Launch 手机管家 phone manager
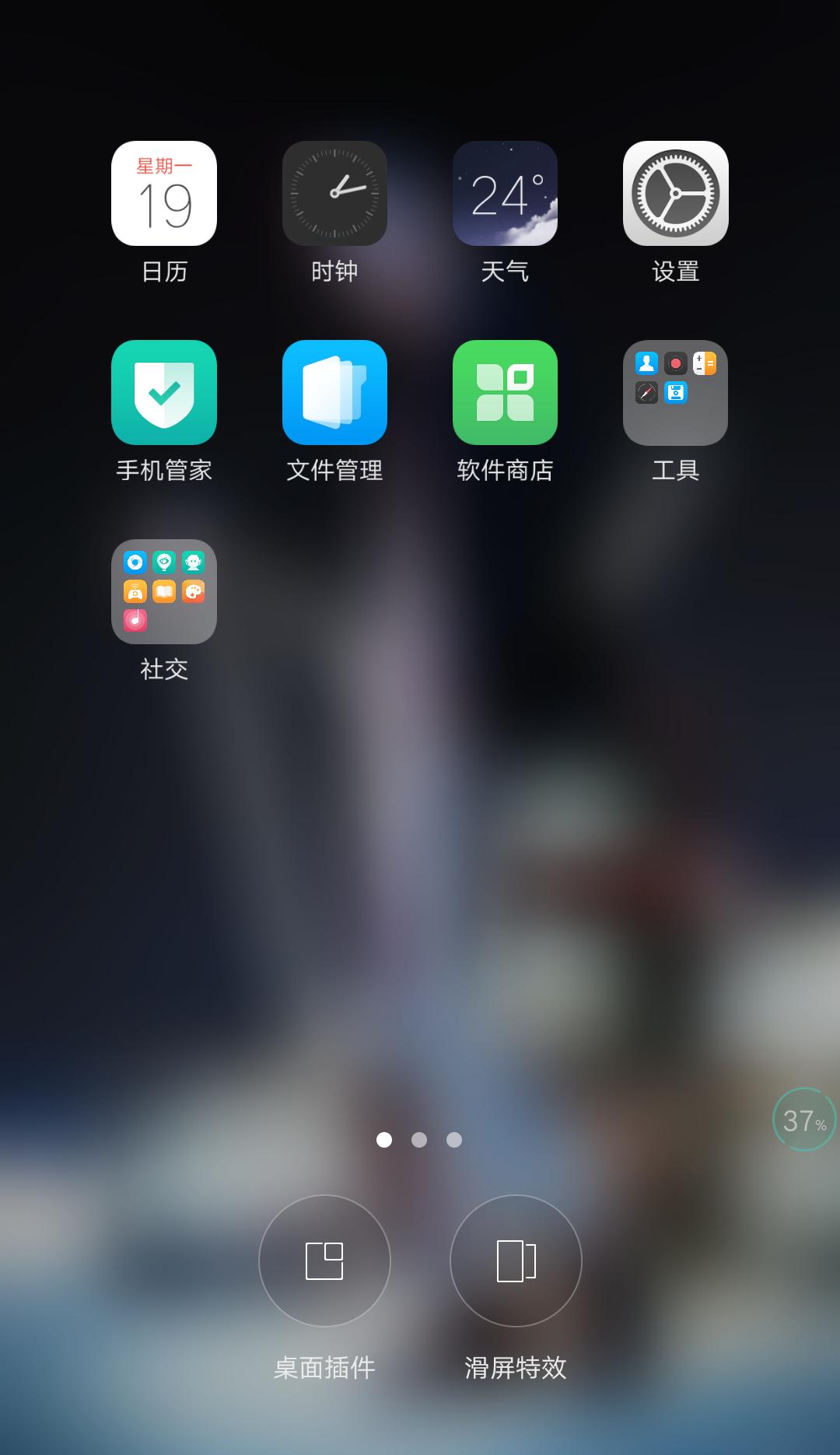This screenshot has width=840, height=1455. [x=164, y=393]
